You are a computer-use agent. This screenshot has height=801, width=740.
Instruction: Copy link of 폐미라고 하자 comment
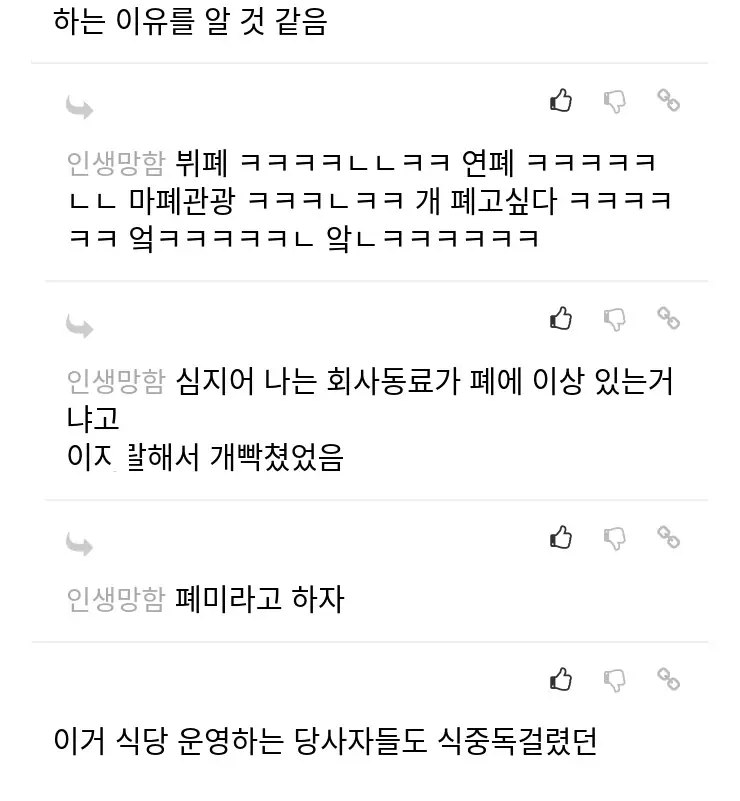[x=668, y=537]
